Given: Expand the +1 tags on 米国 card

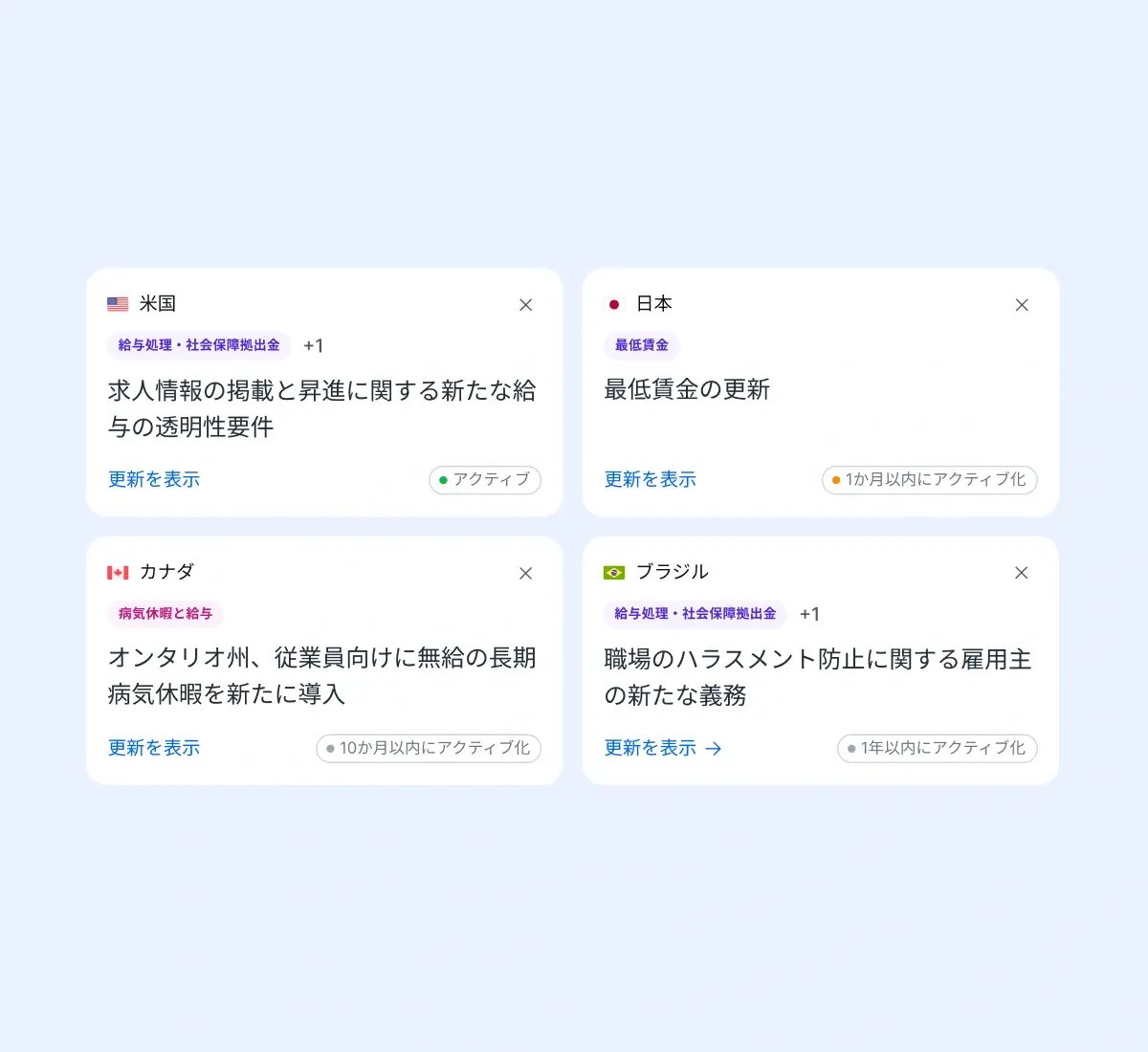Looking at the screenshot, I should point(313,346).
